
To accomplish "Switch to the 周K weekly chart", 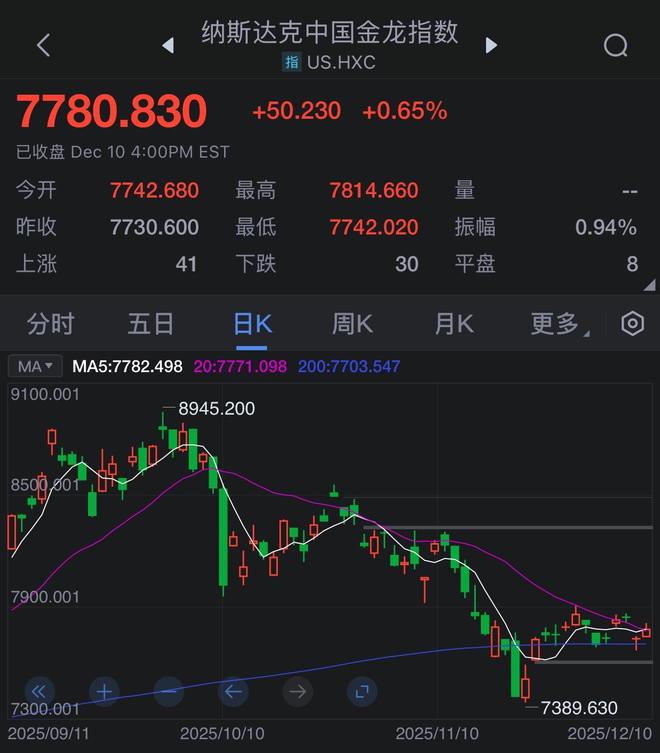I will [352, 324].
